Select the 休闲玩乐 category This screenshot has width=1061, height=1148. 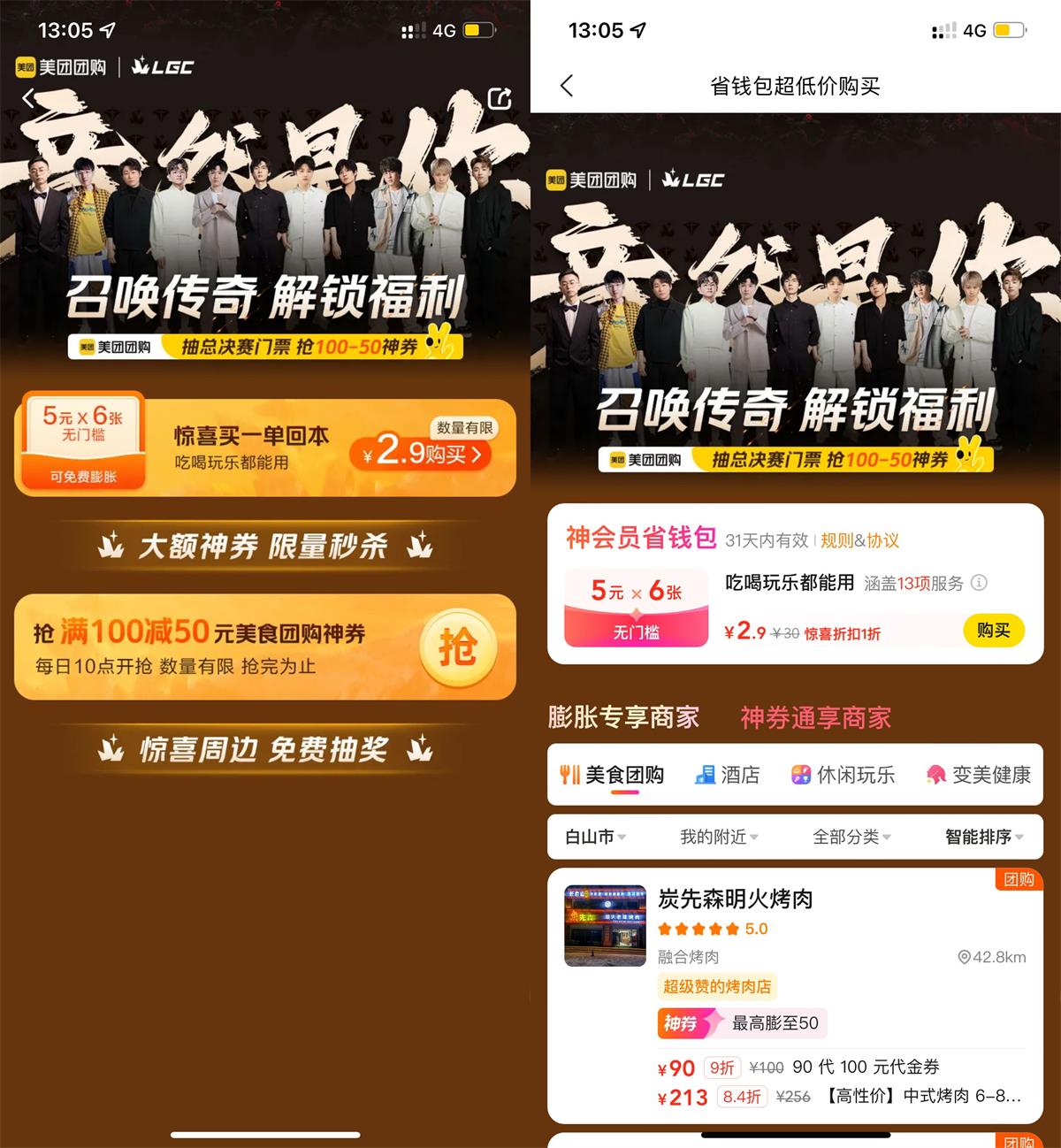843,776
